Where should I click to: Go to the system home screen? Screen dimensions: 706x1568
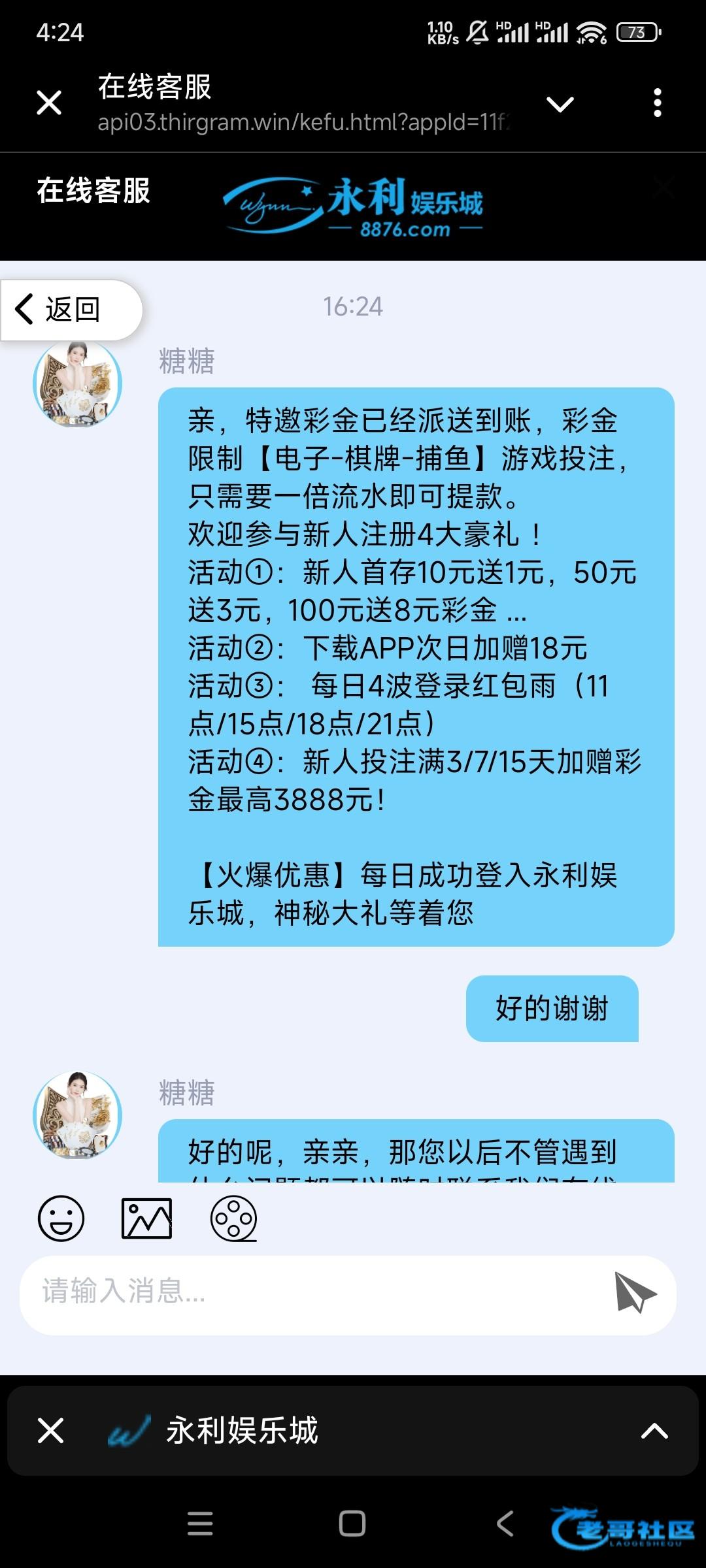(352, 1524)
